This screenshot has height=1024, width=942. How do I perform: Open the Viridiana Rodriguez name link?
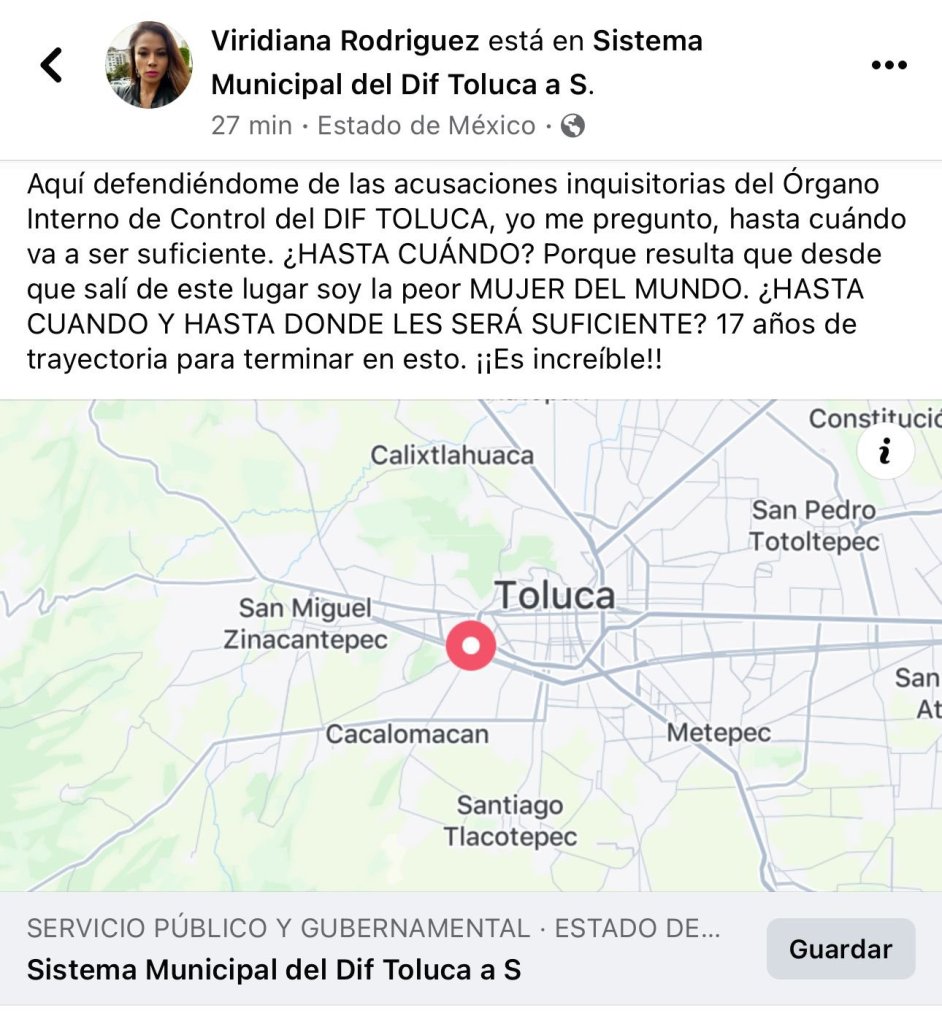(x=345, y=41)
